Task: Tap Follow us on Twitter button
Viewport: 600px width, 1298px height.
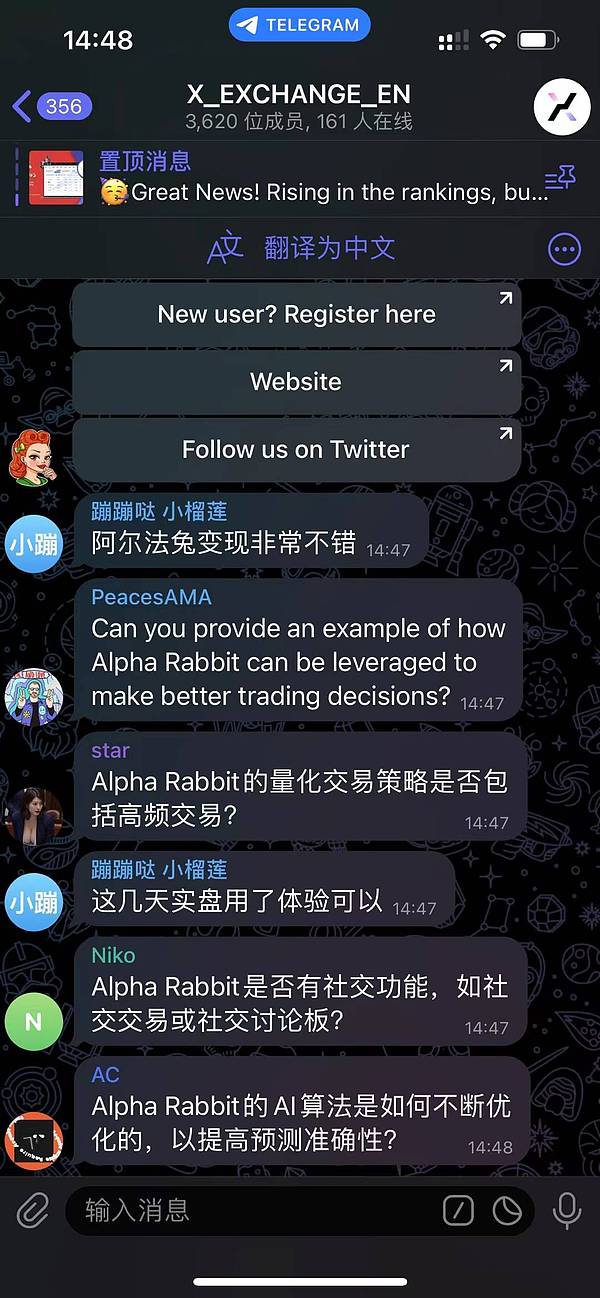Action: pos(296,450)
